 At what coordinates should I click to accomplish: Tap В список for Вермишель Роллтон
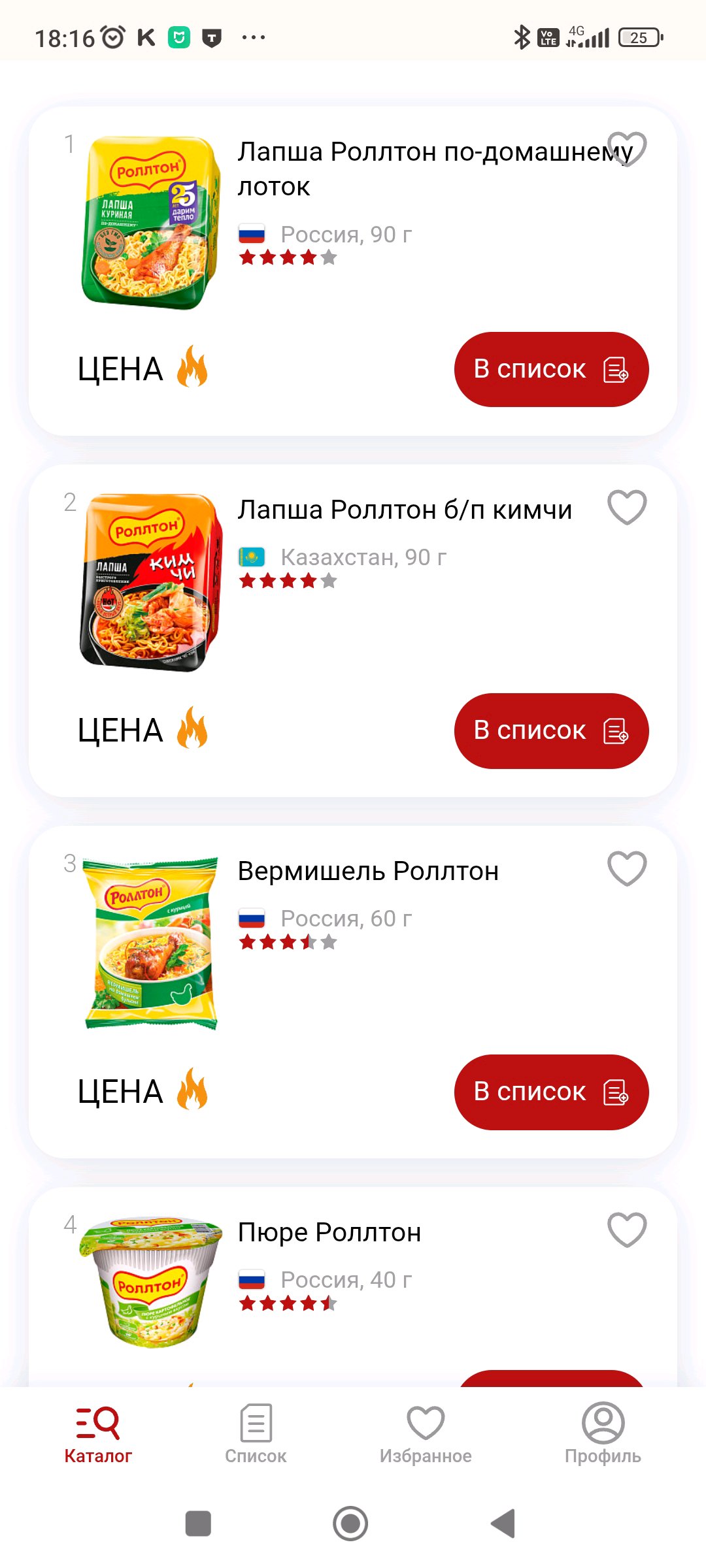click(551, 1092)
